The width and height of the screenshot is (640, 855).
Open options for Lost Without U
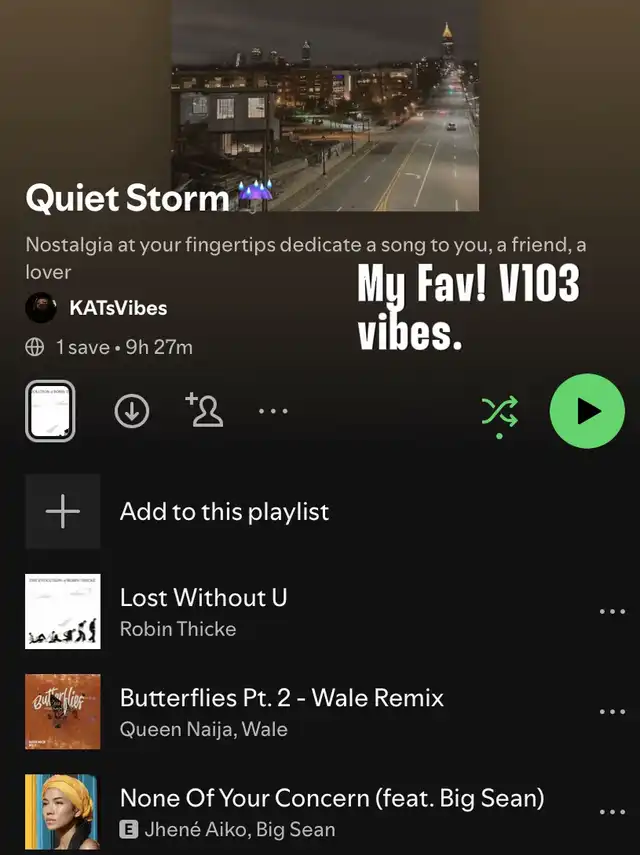pos(611,611)
